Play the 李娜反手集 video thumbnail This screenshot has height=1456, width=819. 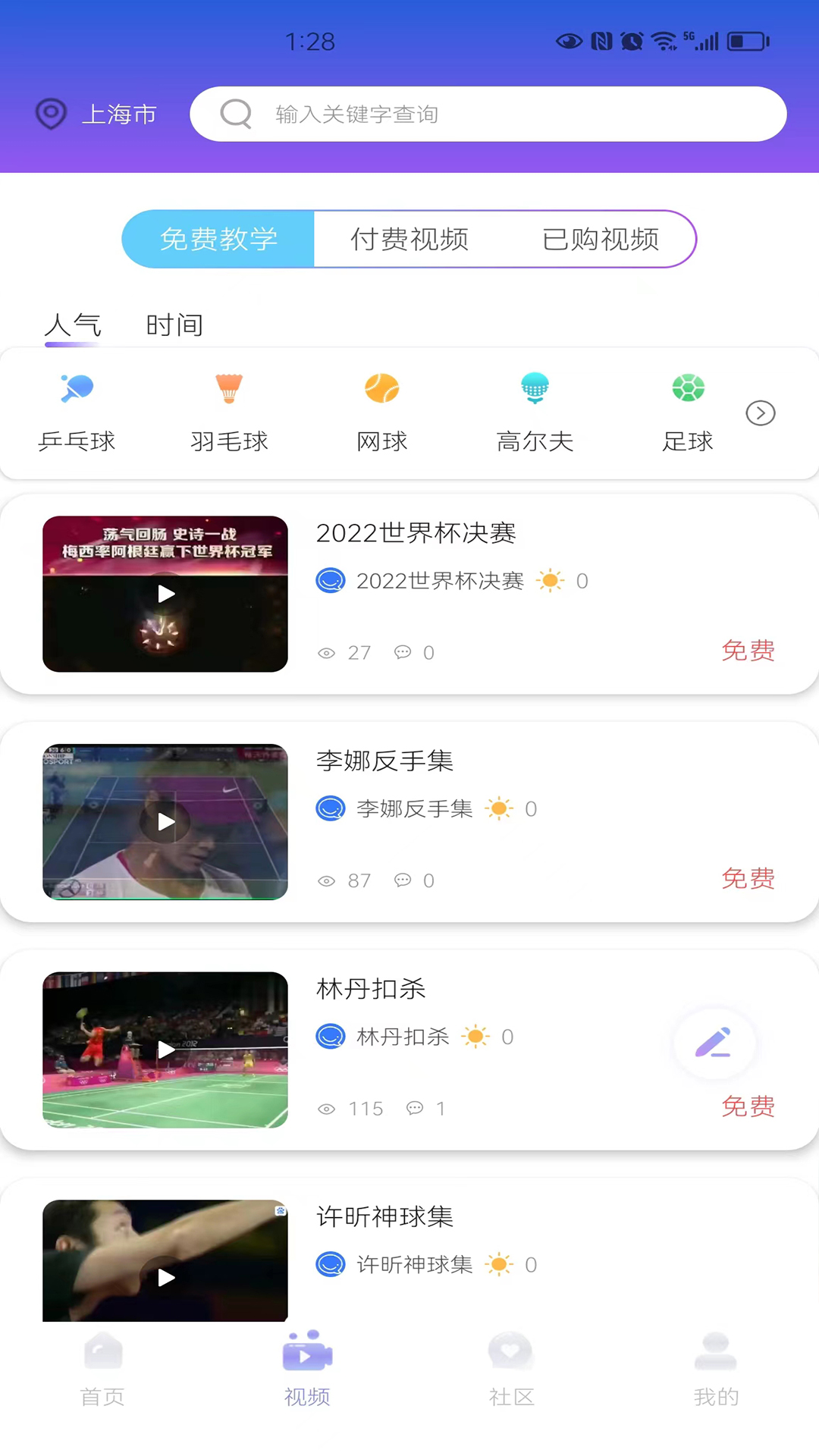click(165, 821)
